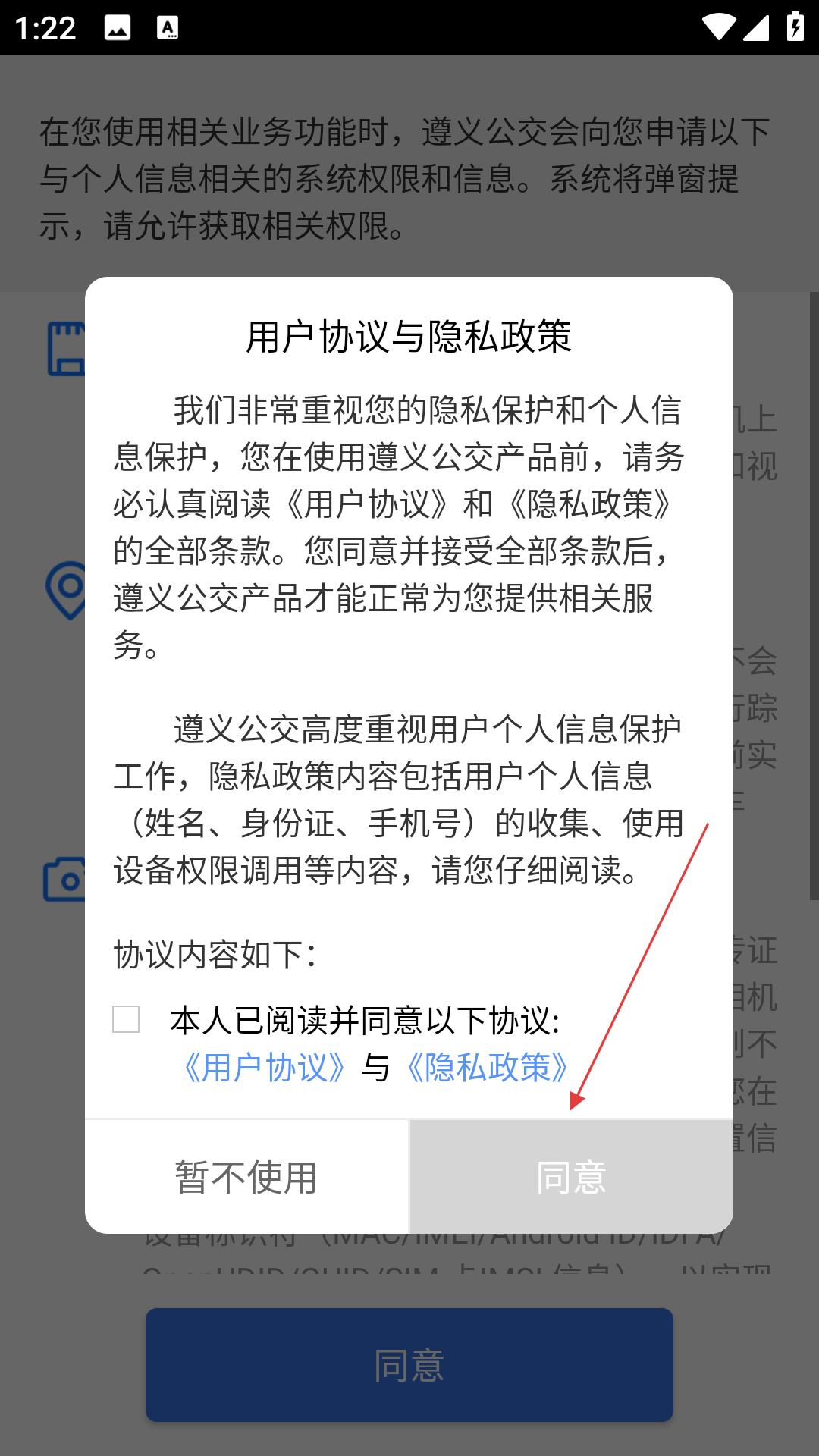Check the 本人已阅读并同意以下协议 checkbox
The height and width of the screenshot is (1456, 819).
coord(126,1020)
